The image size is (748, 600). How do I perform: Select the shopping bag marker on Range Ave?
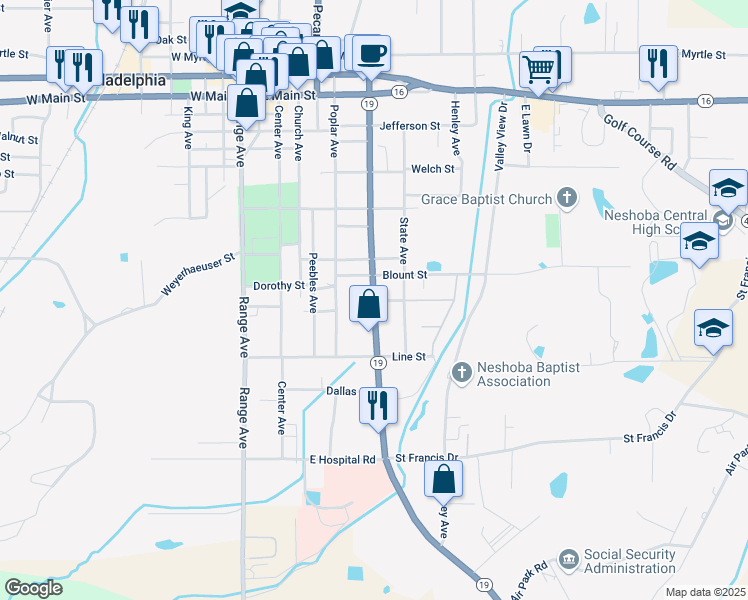[x=246, y=104]
